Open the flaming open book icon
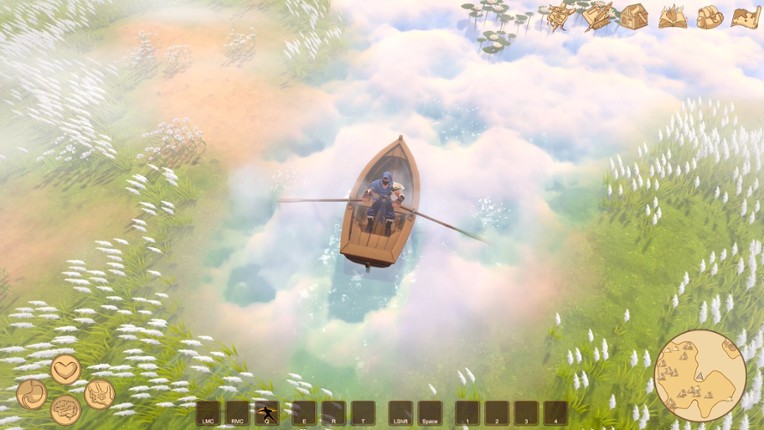764x430 pixels. (x=673, y=17)
